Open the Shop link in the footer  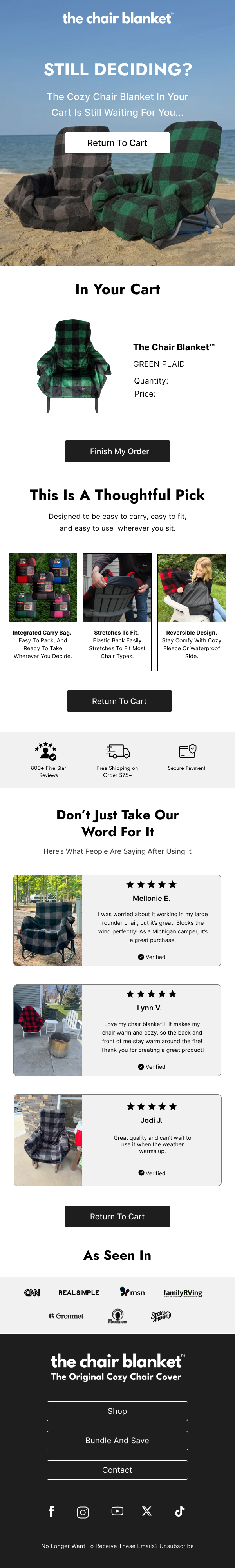point(117,1411)
